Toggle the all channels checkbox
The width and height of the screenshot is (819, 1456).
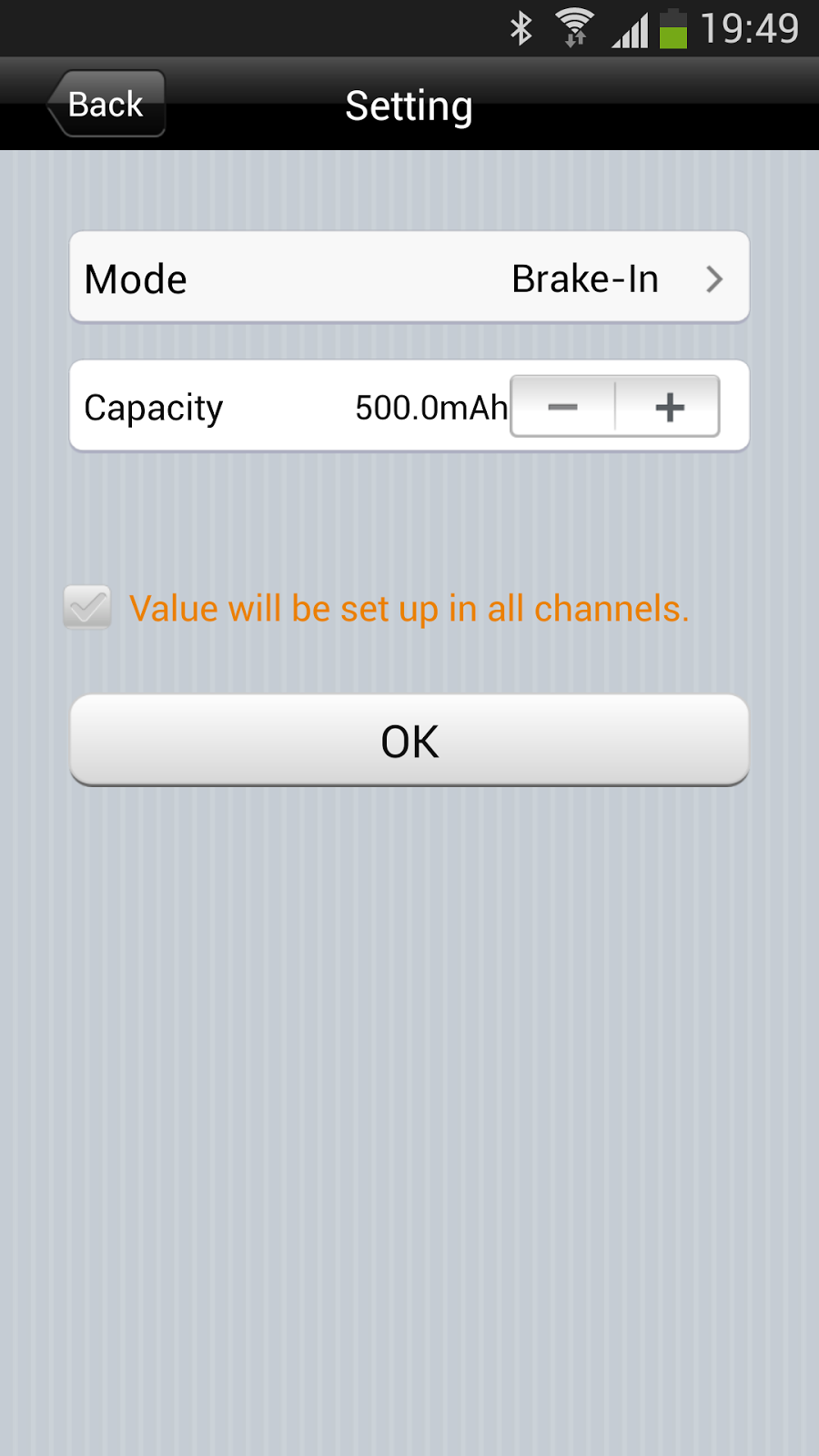pyautogui.click(x=87, y=607)
